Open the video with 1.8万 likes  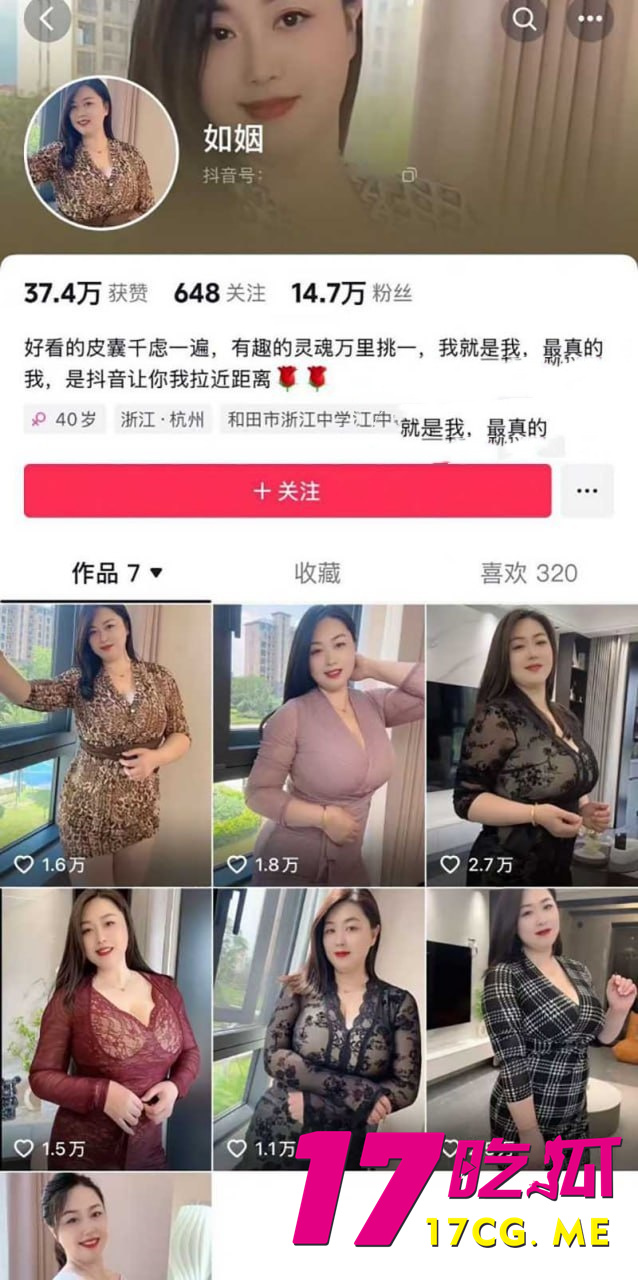[x=319, y=745]
